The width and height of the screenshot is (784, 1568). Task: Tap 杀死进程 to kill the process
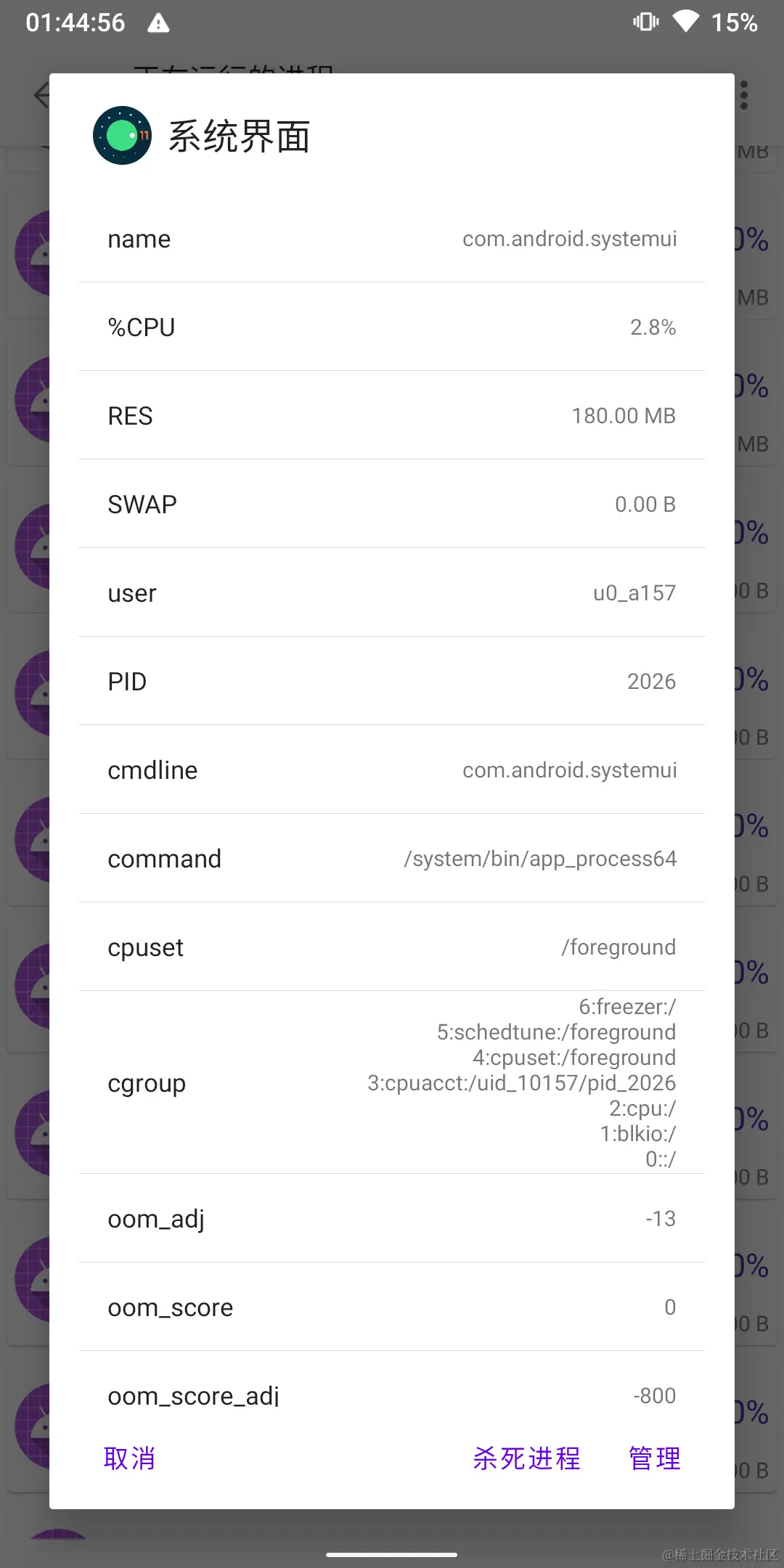[526, 1458]
